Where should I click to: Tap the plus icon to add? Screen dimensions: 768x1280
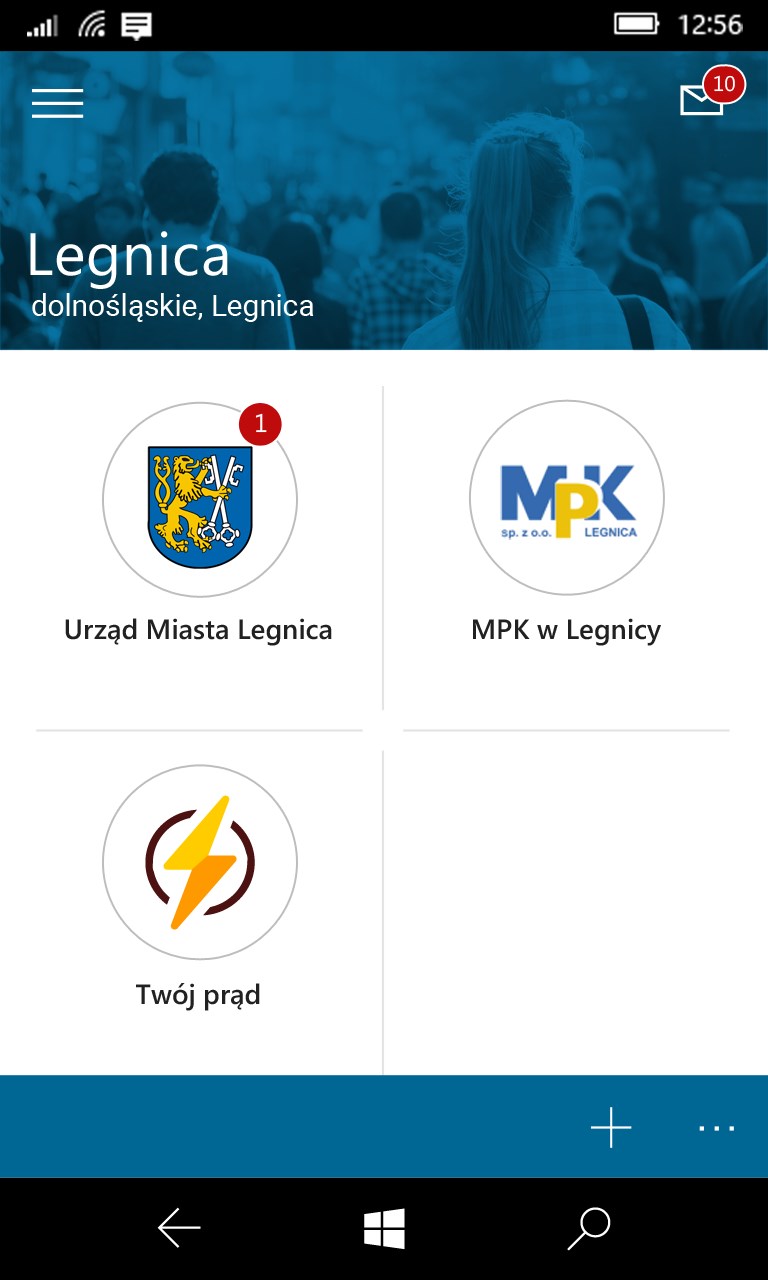[611, 1128]
